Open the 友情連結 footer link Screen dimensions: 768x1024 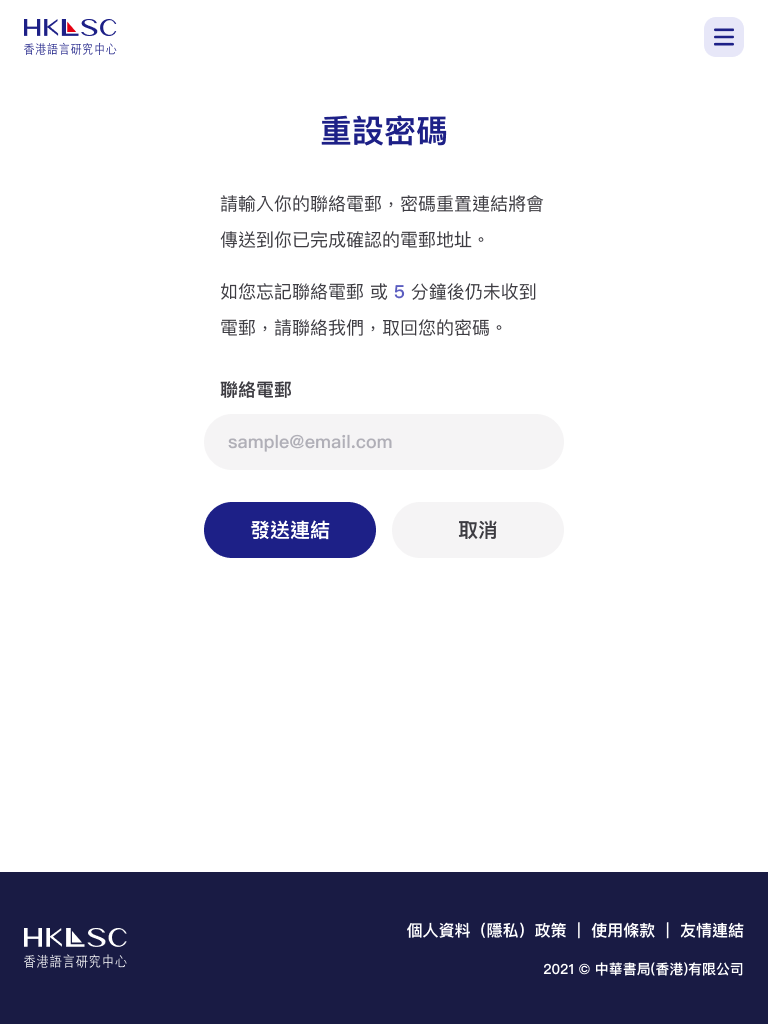[712, 930]
